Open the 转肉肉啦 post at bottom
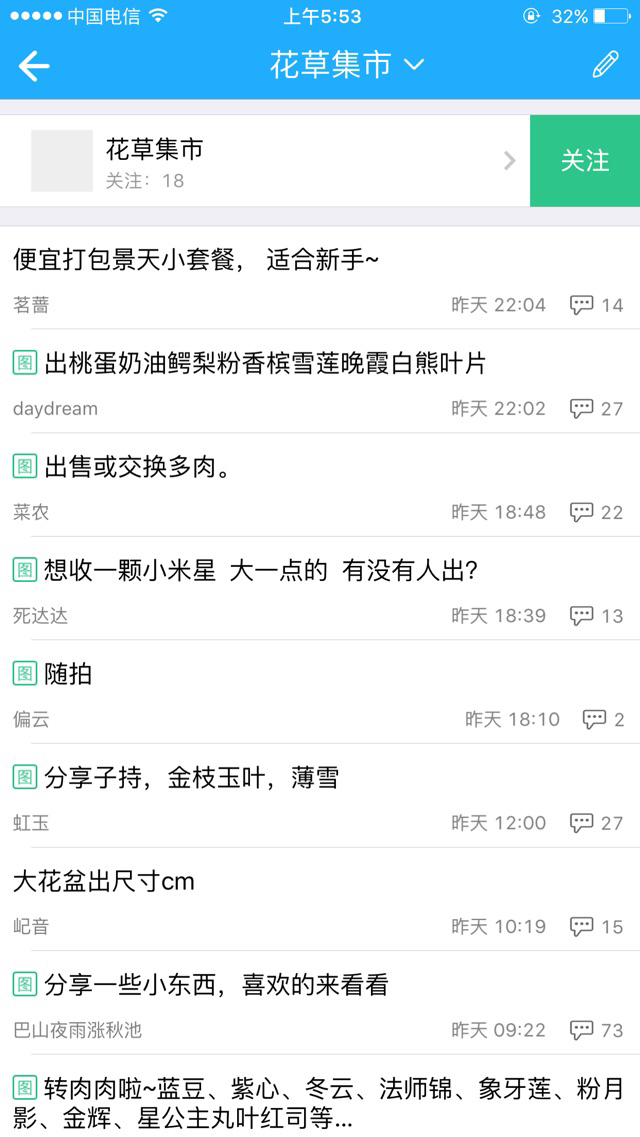The image size is (640, 1137). [x=320, y=1096]
